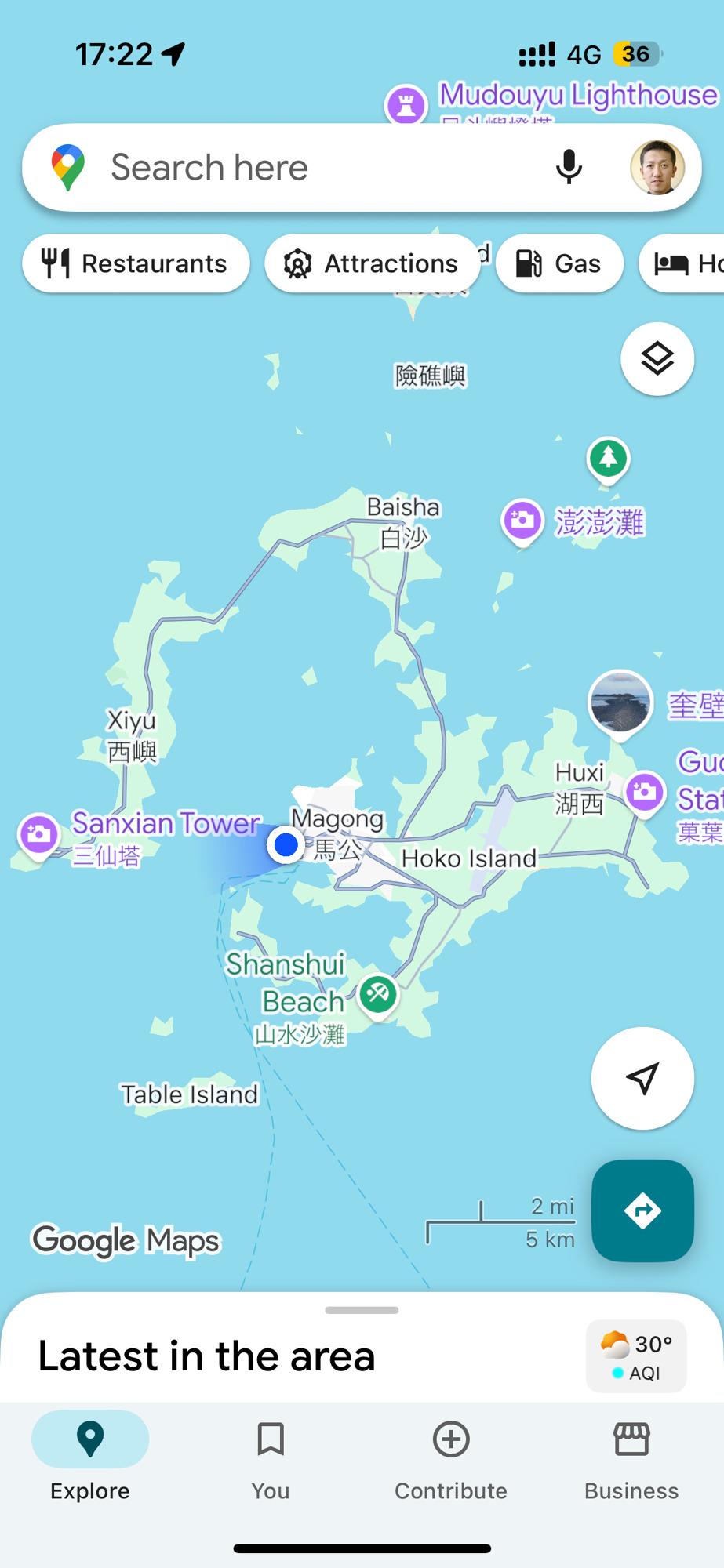Show nearby Gas stations
Screen dimensions: 724x1568
click(559, 263)
